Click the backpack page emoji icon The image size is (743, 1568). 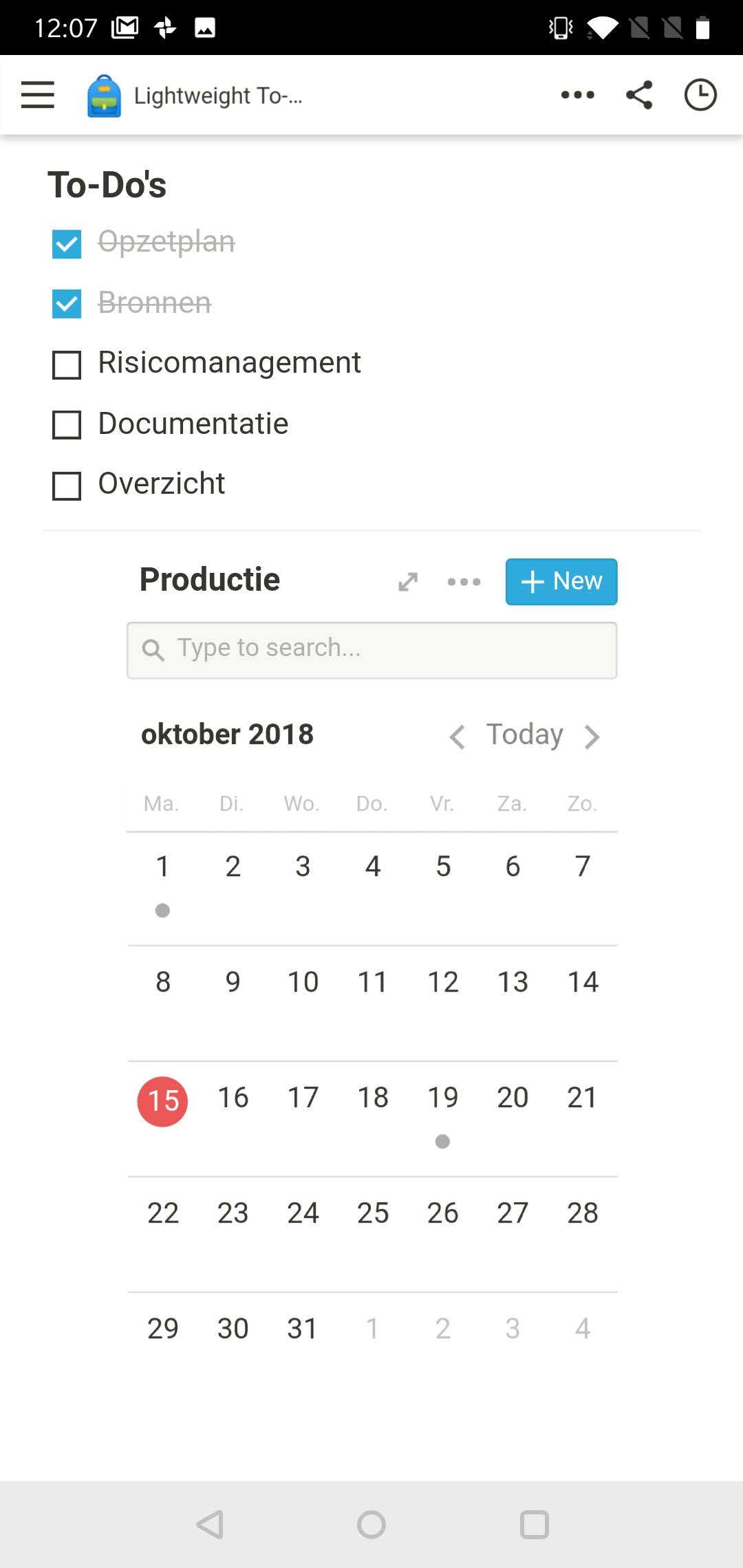pyautogui.click(x=104, y=95)
